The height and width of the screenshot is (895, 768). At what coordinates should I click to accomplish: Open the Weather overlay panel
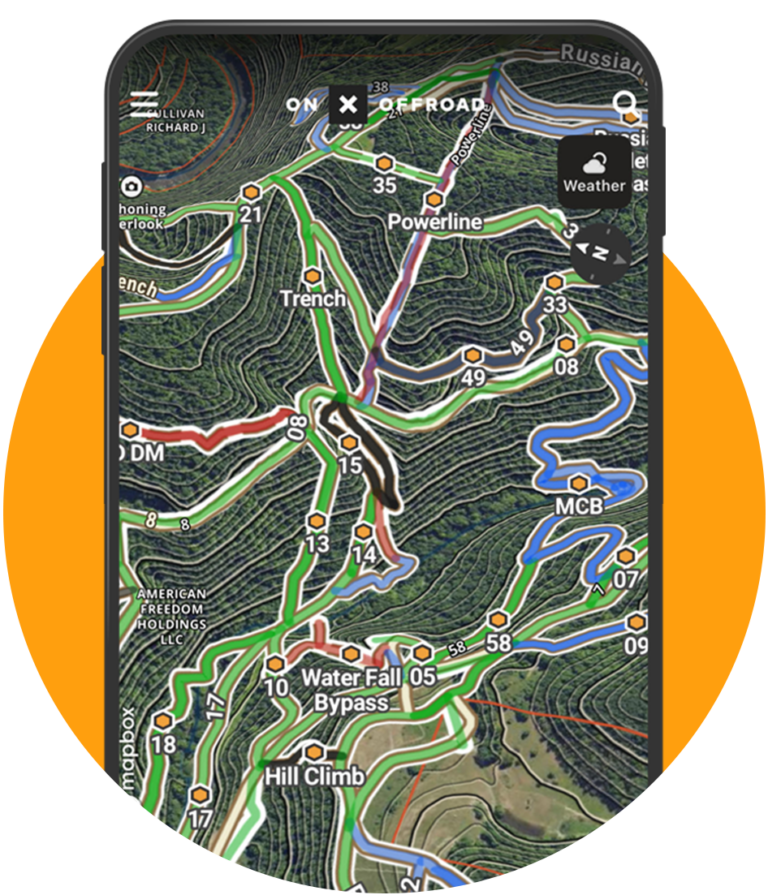[x=595, y=170]
